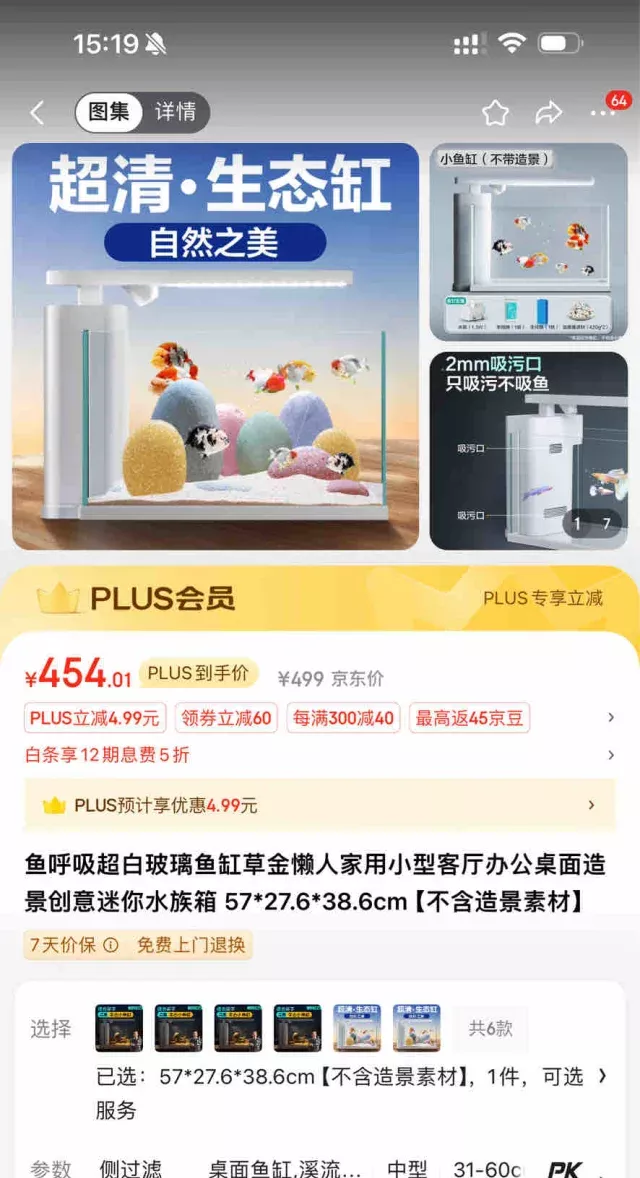
Task: Share this product
Action: (x=548, y=113)
